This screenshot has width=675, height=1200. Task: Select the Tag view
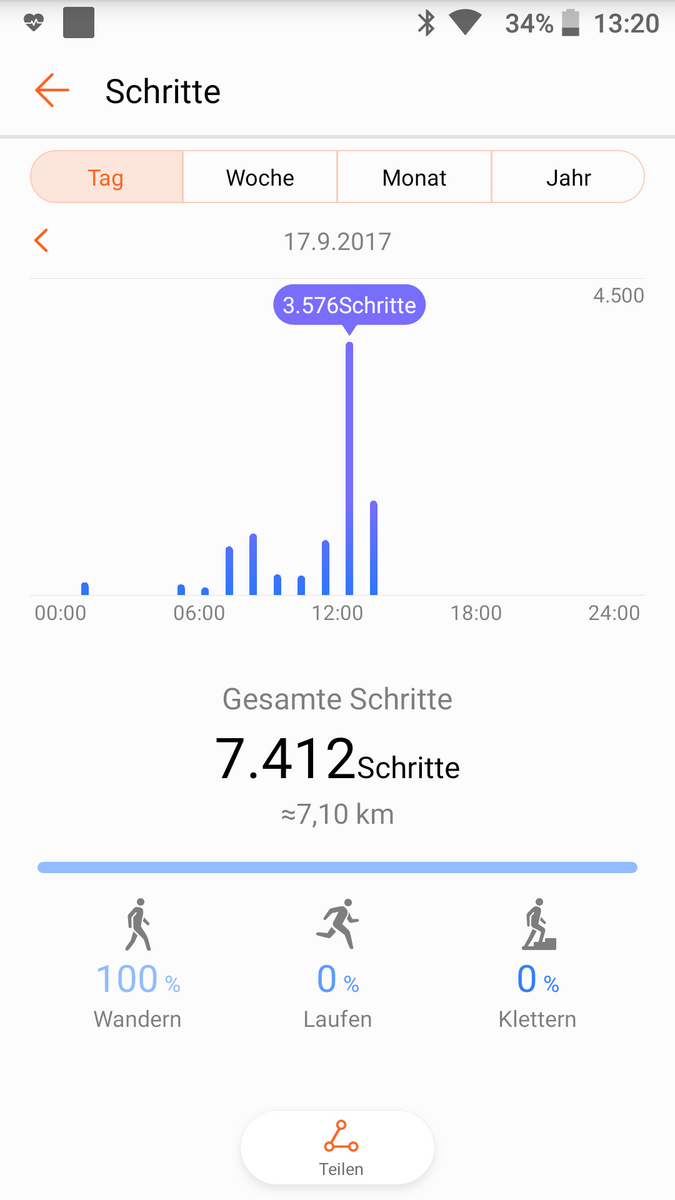(106, 178)
